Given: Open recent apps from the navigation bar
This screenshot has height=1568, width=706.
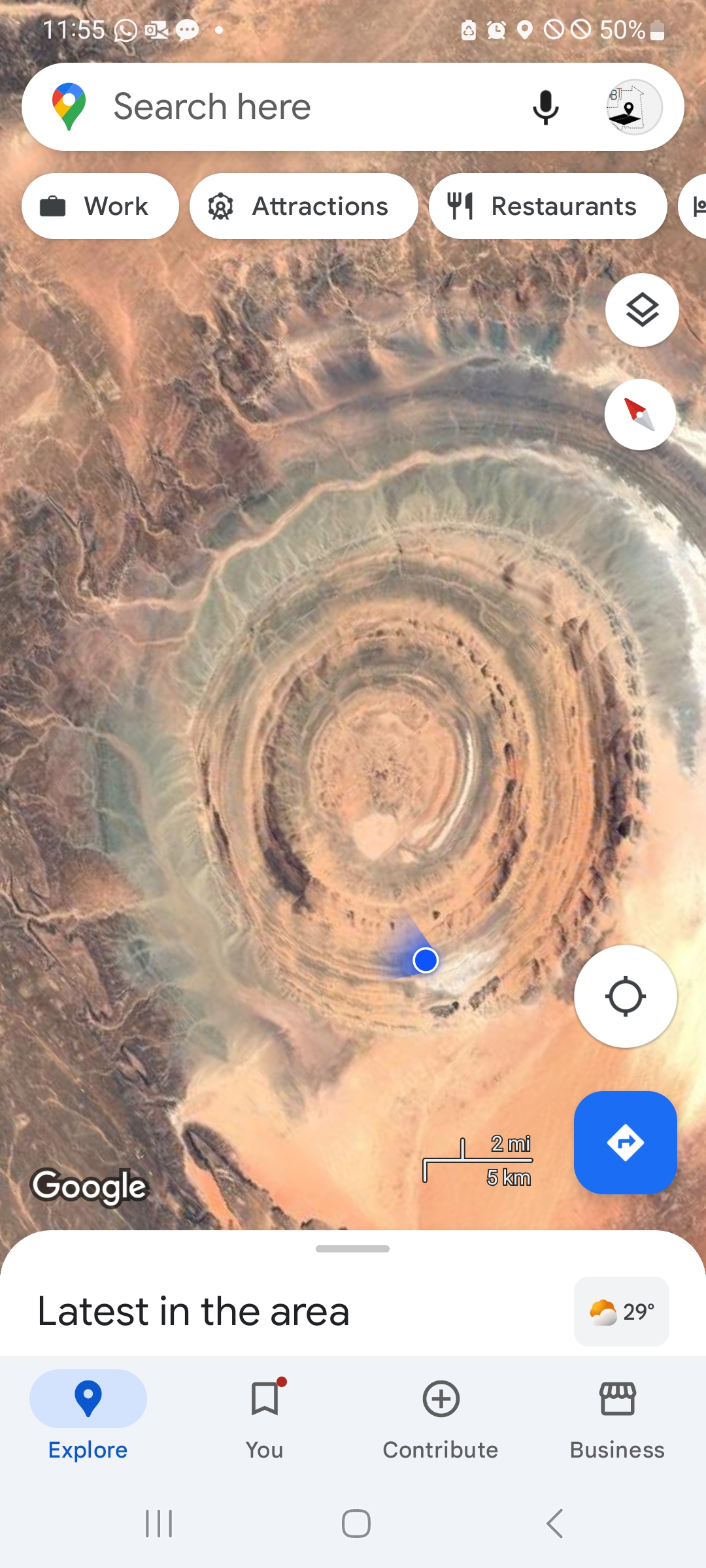Looking at the screenshot, I should pyautogui.click(x=159, y=1524).
